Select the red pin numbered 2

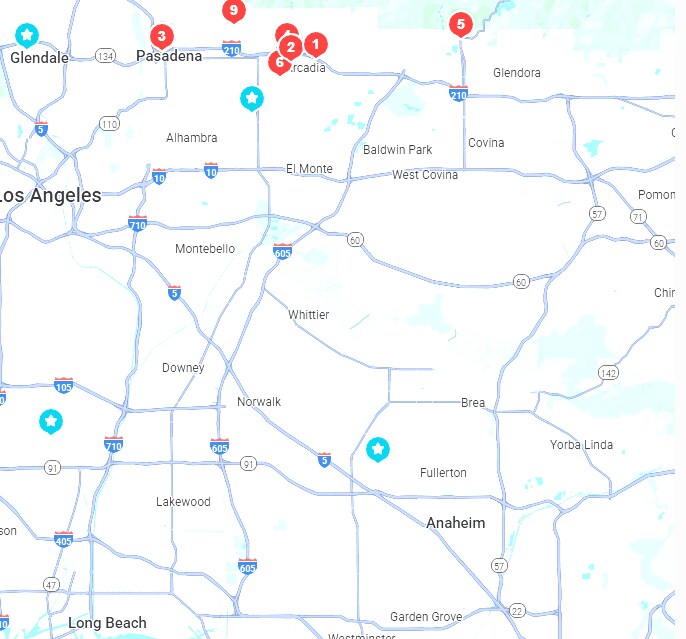click(x=291, y=46)
